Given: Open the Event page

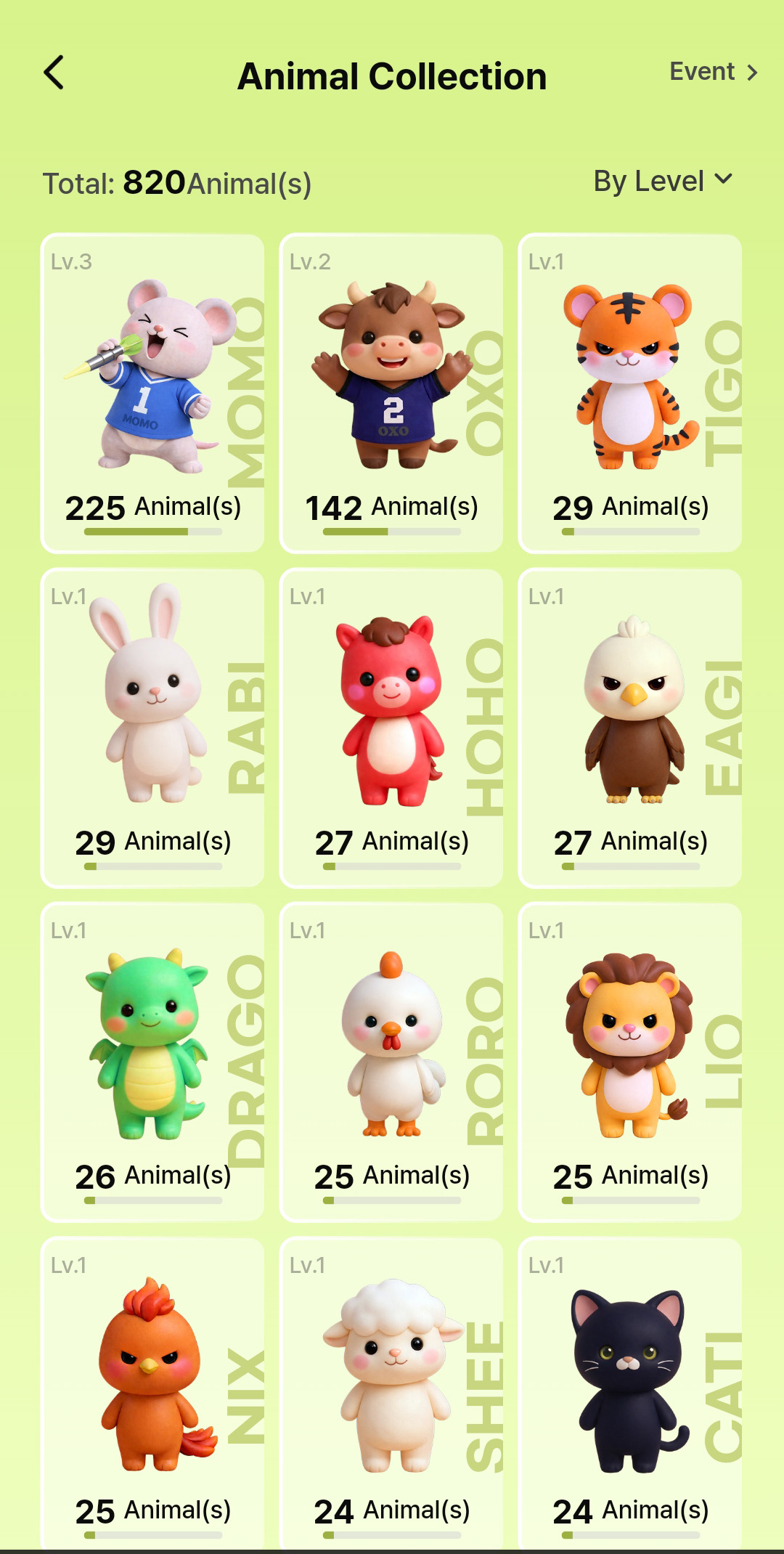Looking at the screenshot, I should coord(713,72).
